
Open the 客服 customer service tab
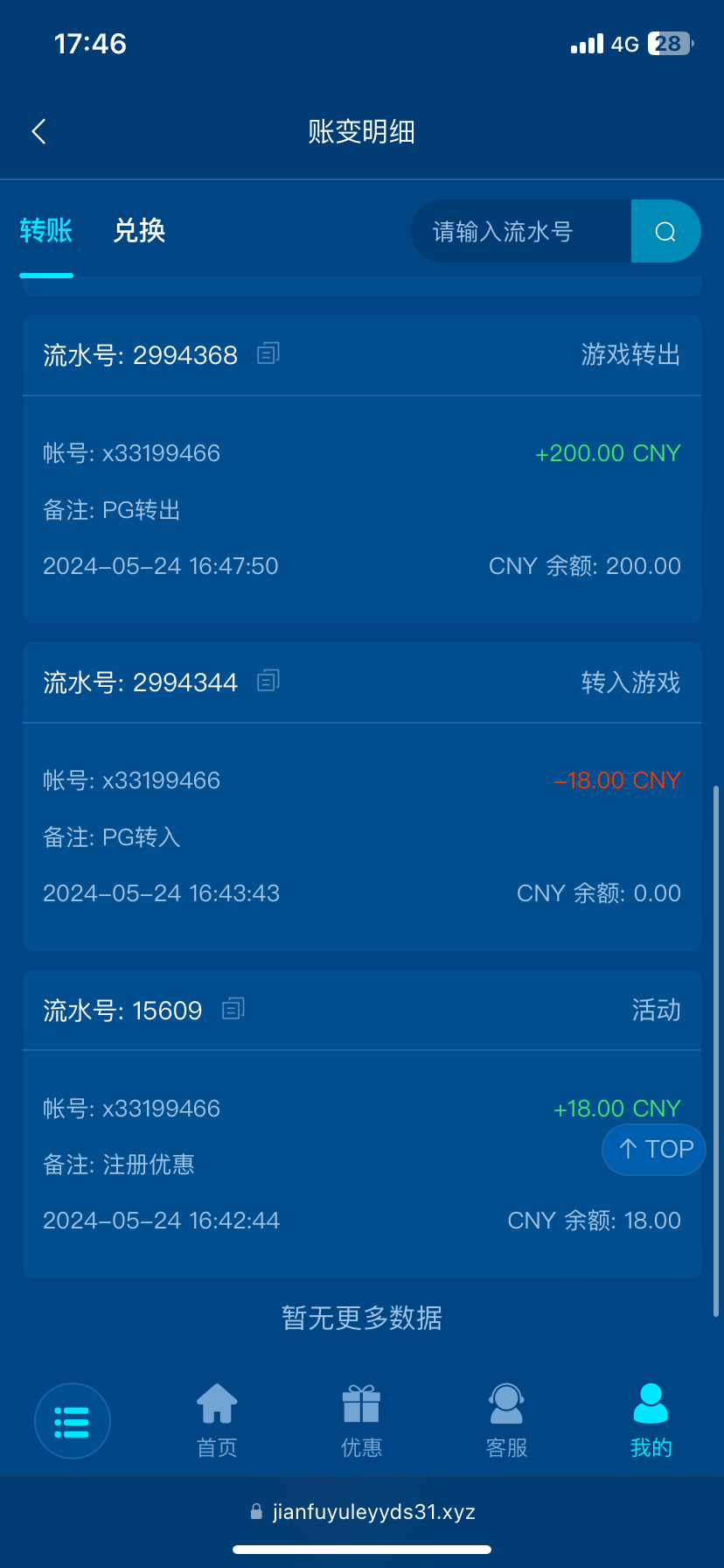[506, 1422]
